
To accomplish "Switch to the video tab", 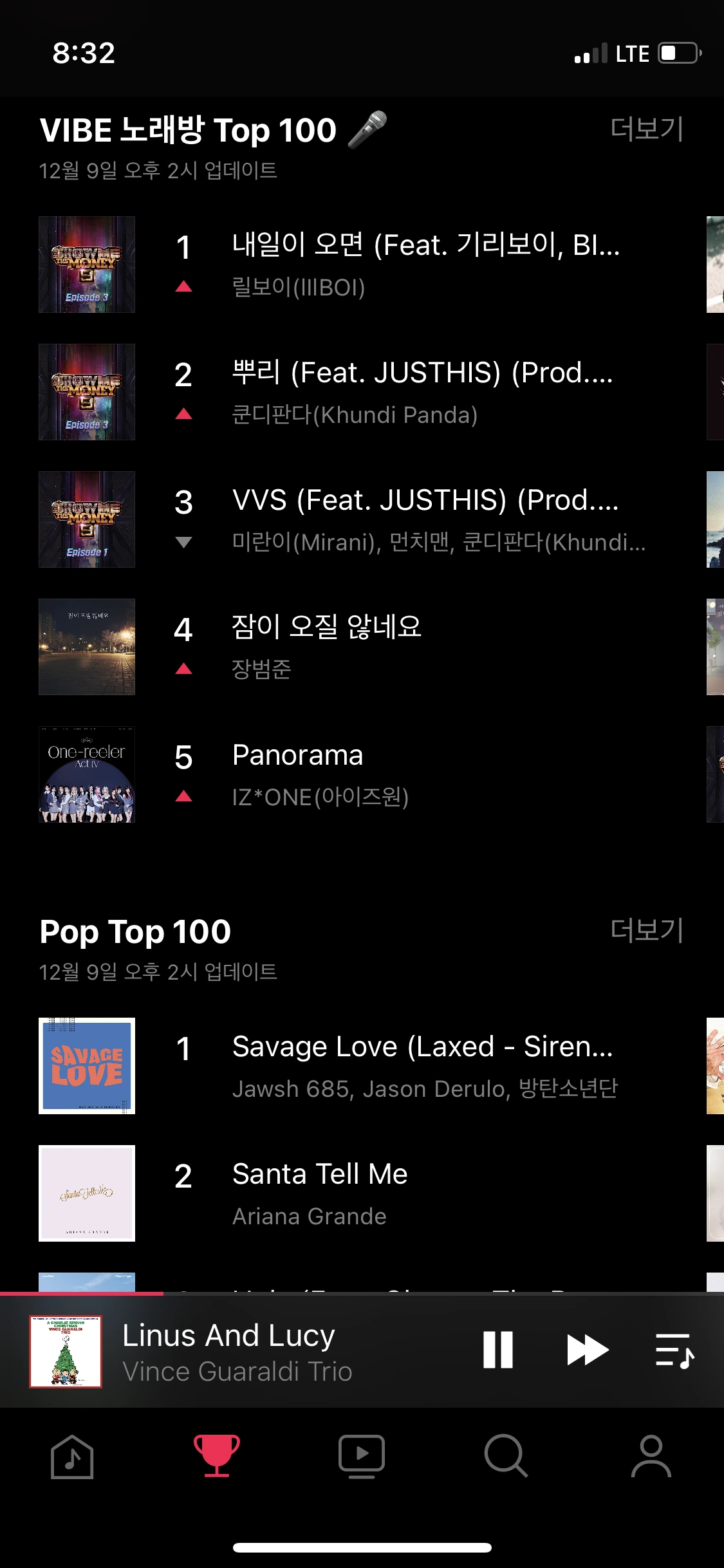I will (x=362, y=1457).
